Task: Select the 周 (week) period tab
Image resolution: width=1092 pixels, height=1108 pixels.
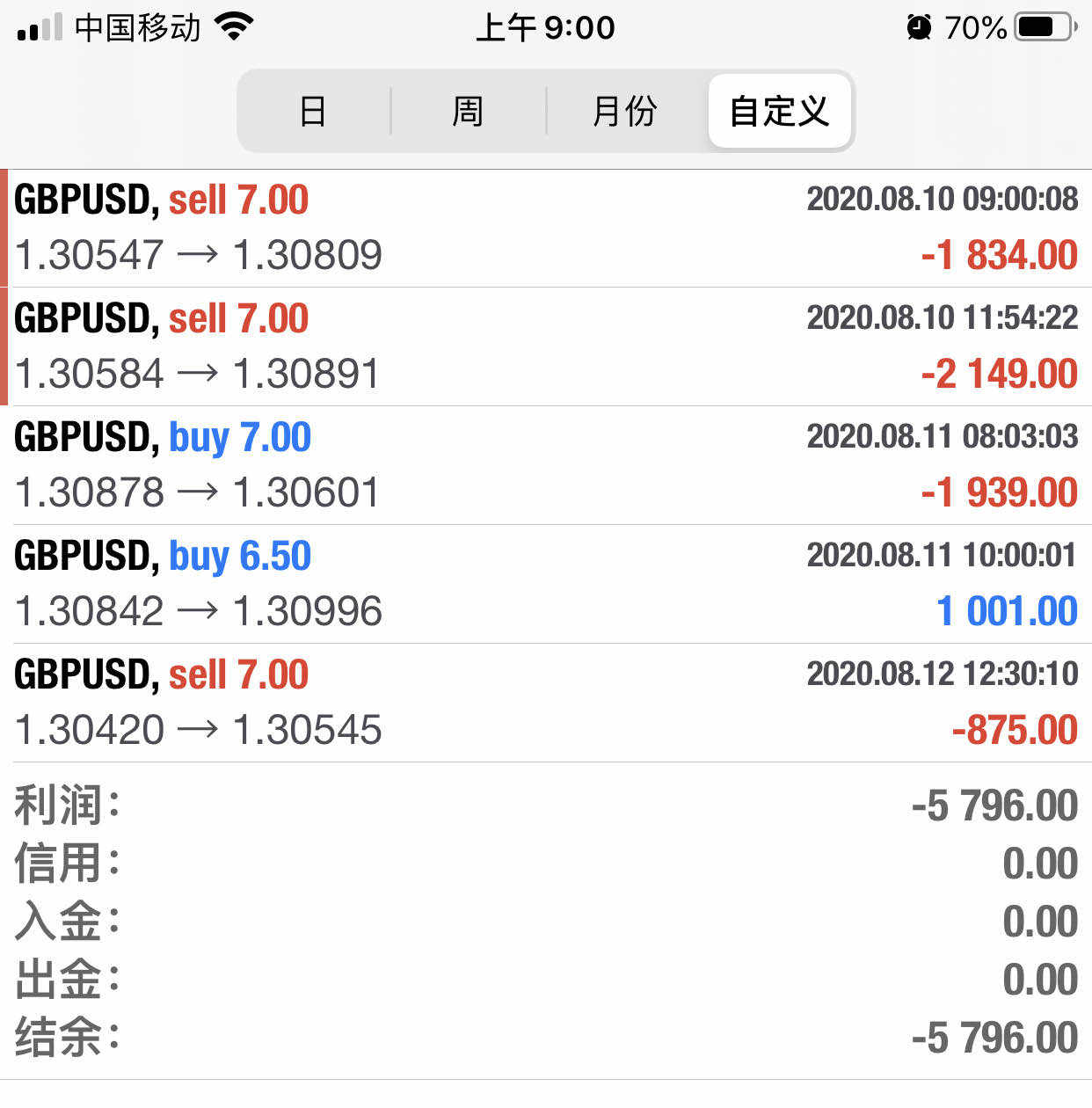Action: tap(468, 112)
